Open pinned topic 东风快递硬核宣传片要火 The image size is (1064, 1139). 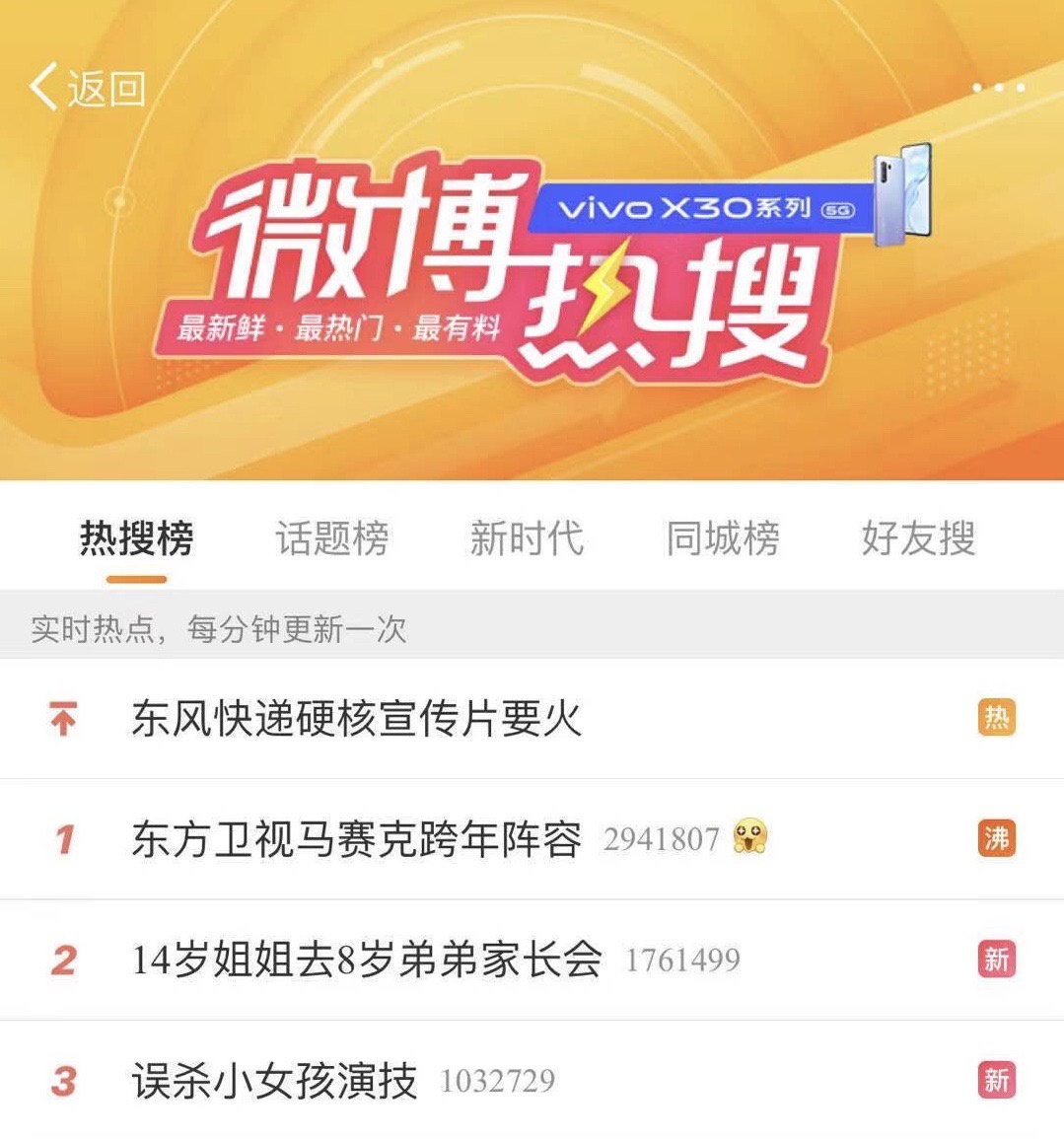pos(357,718)
